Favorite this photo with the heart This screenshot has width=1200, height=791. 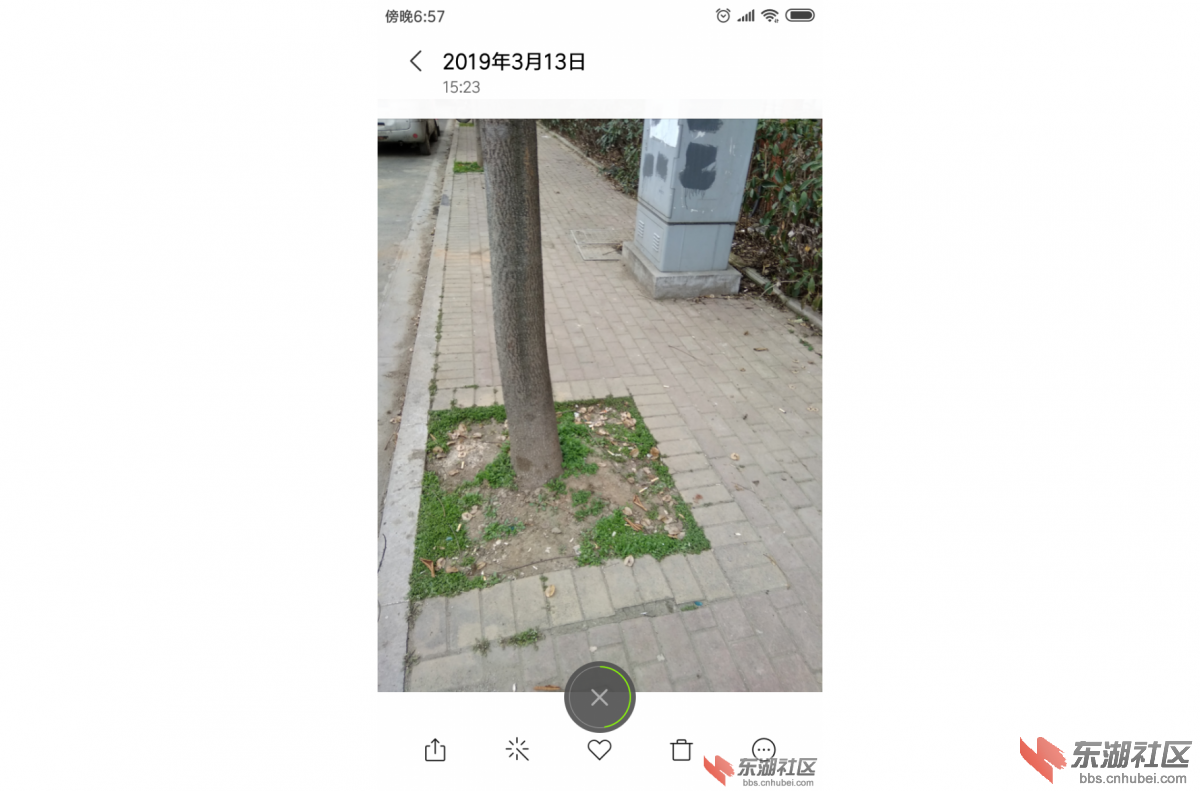coord(599,749)
